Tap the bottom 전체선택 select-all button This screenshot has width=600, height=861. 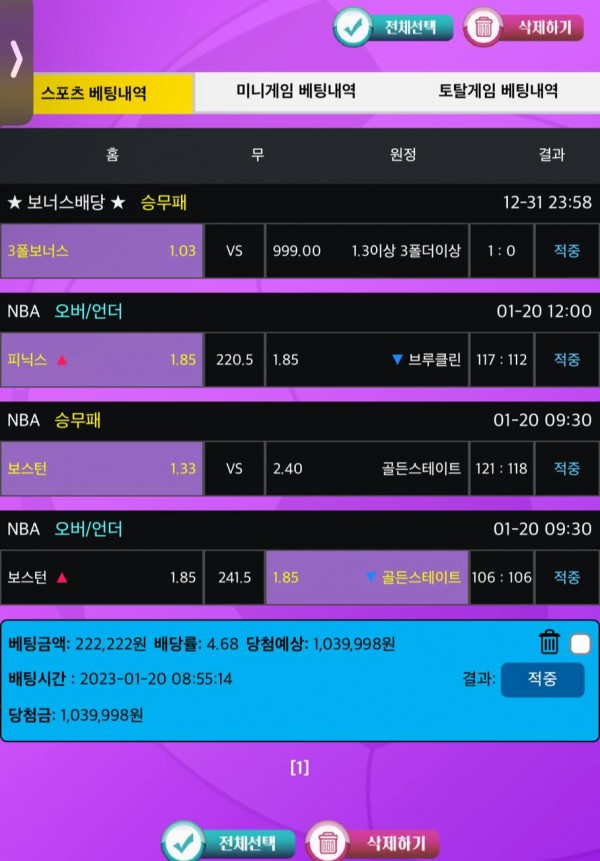230,842
